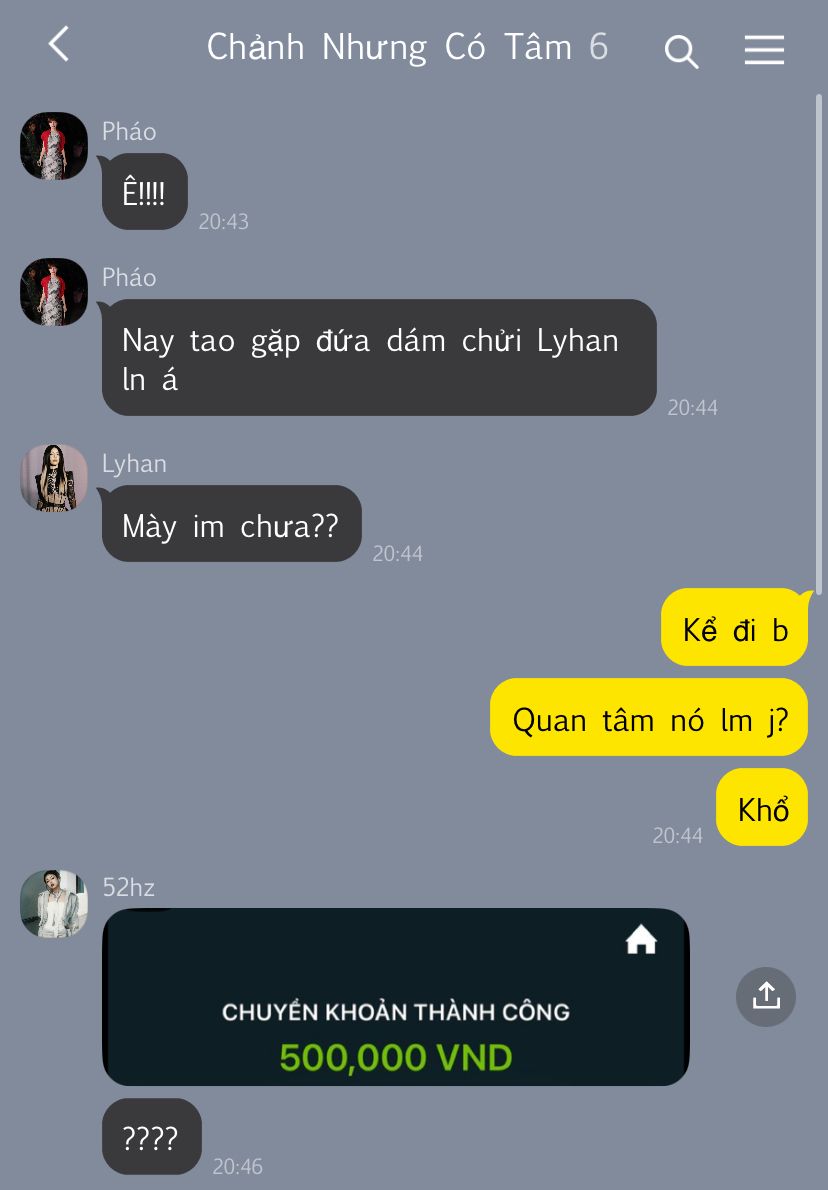Open the transfer success image from 52hz
This screenshot has width=828, height=1190.
(x=396, y=996)
